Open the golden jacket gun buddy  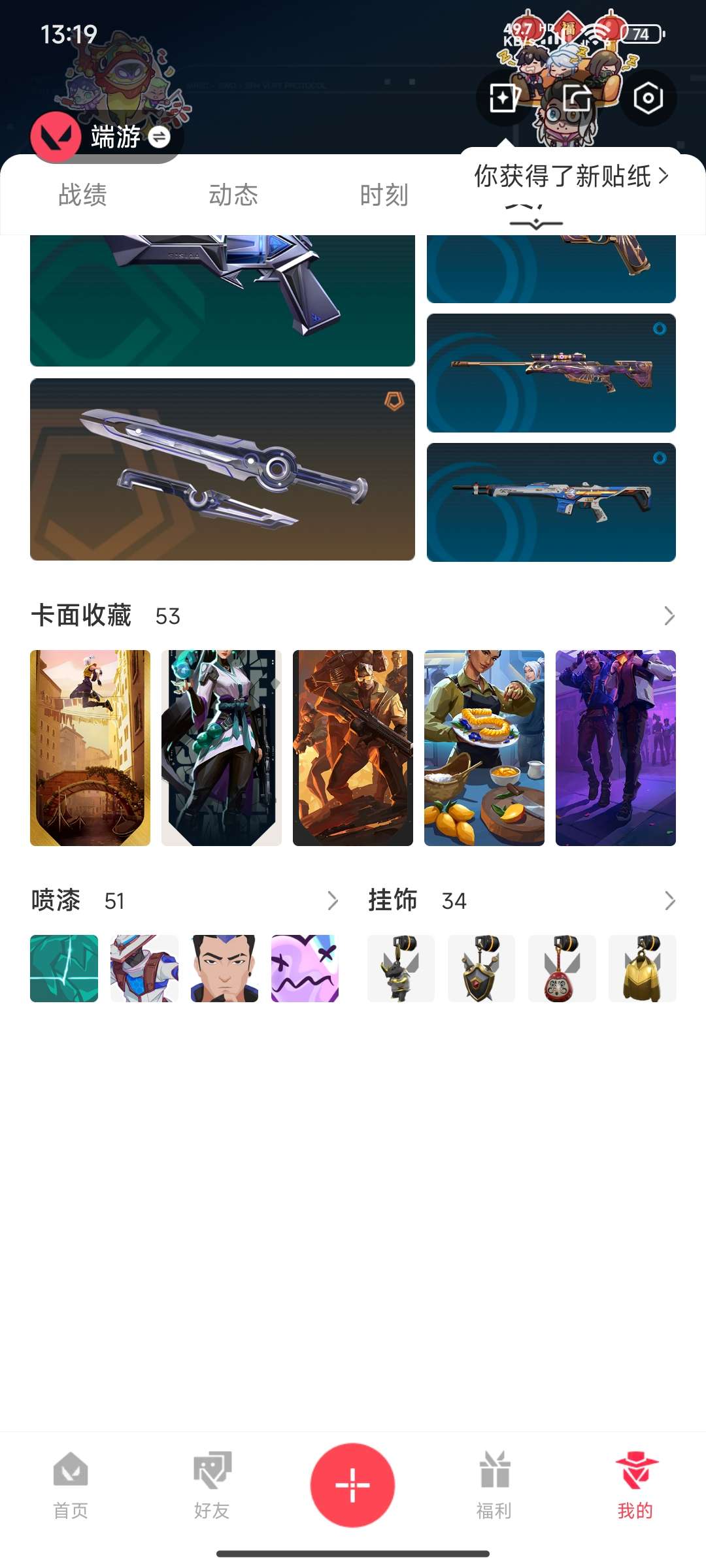642,968
